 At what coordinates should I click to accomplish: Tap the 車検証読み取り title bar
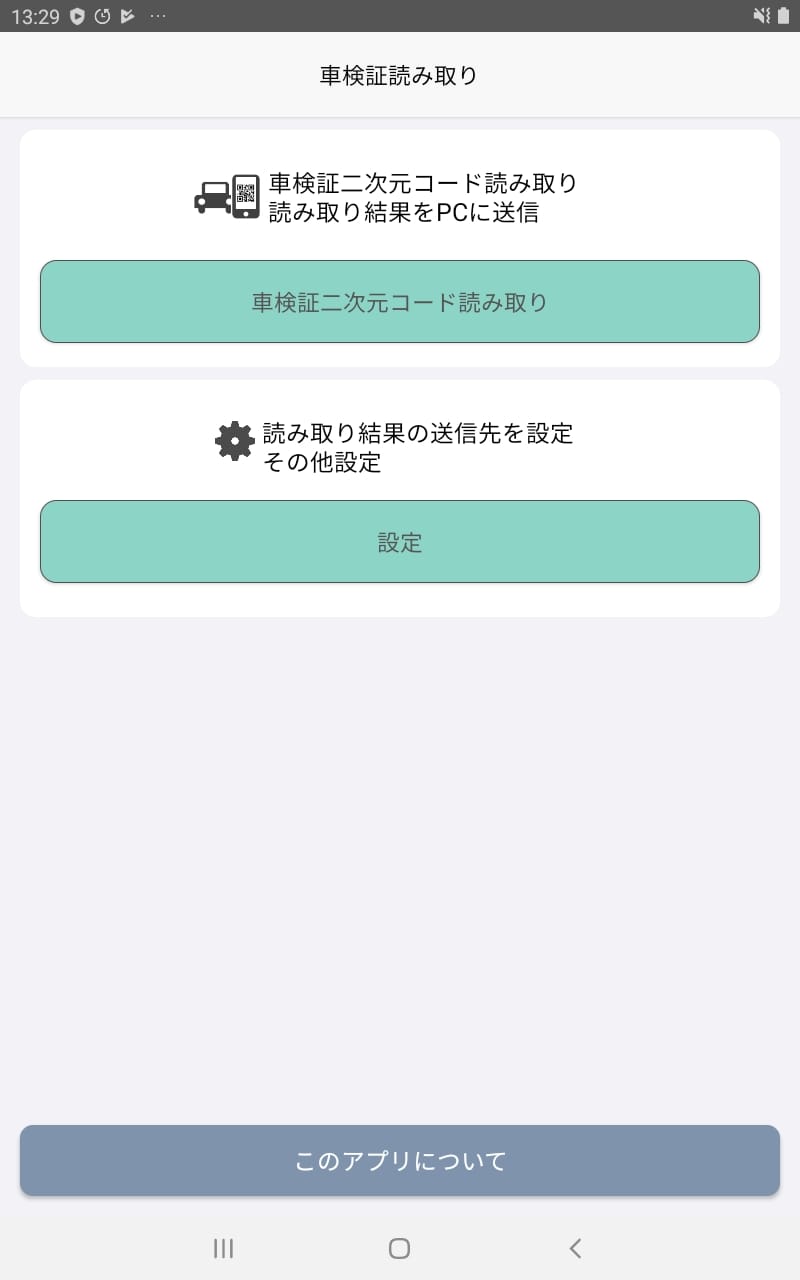(400, 73)
